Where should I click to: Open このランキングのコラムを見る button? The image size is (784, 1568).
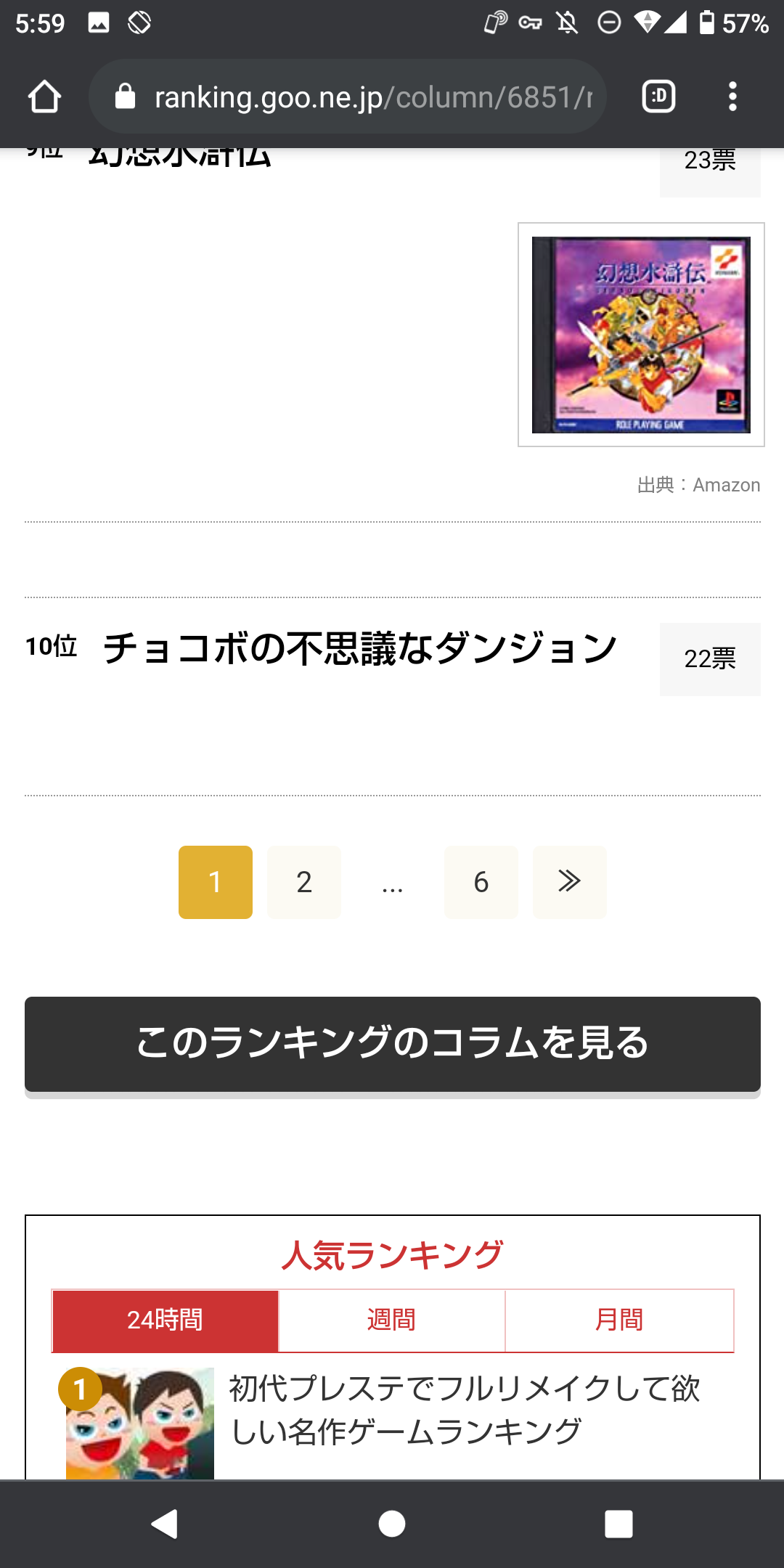[393, 1044]
